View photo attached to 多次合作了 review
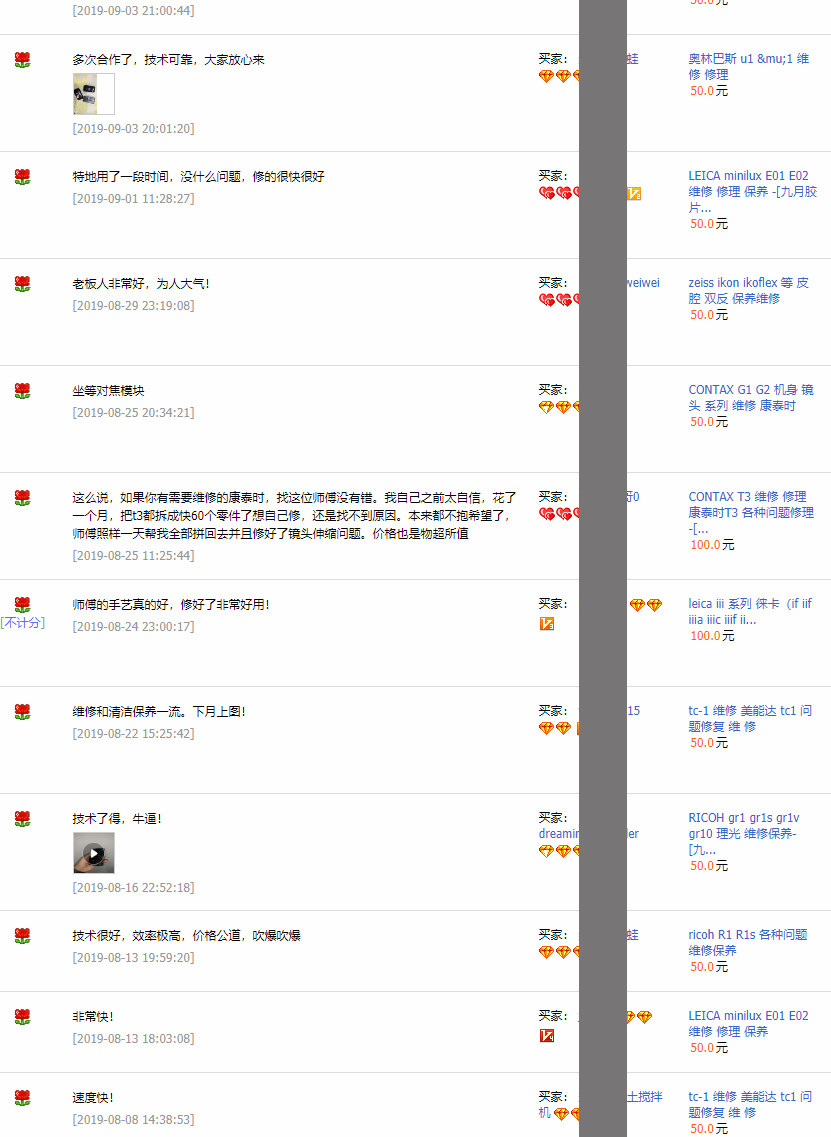 (x=94, y=94)
